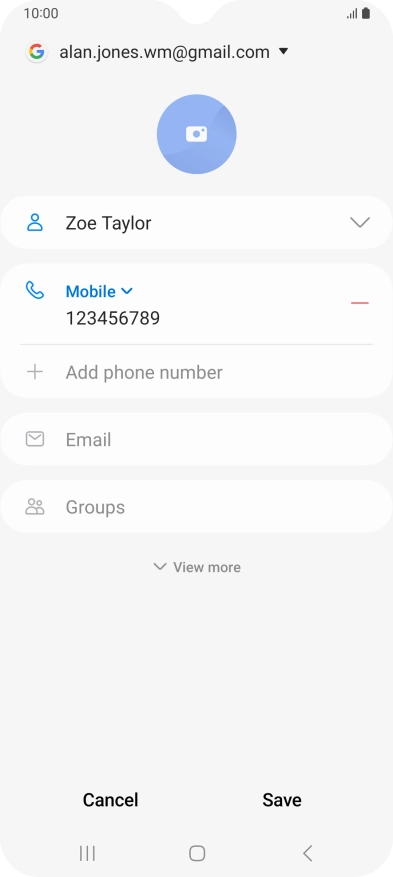The image size is (393, 877).
Task: Open Groups selection
Action: [197, 507]
